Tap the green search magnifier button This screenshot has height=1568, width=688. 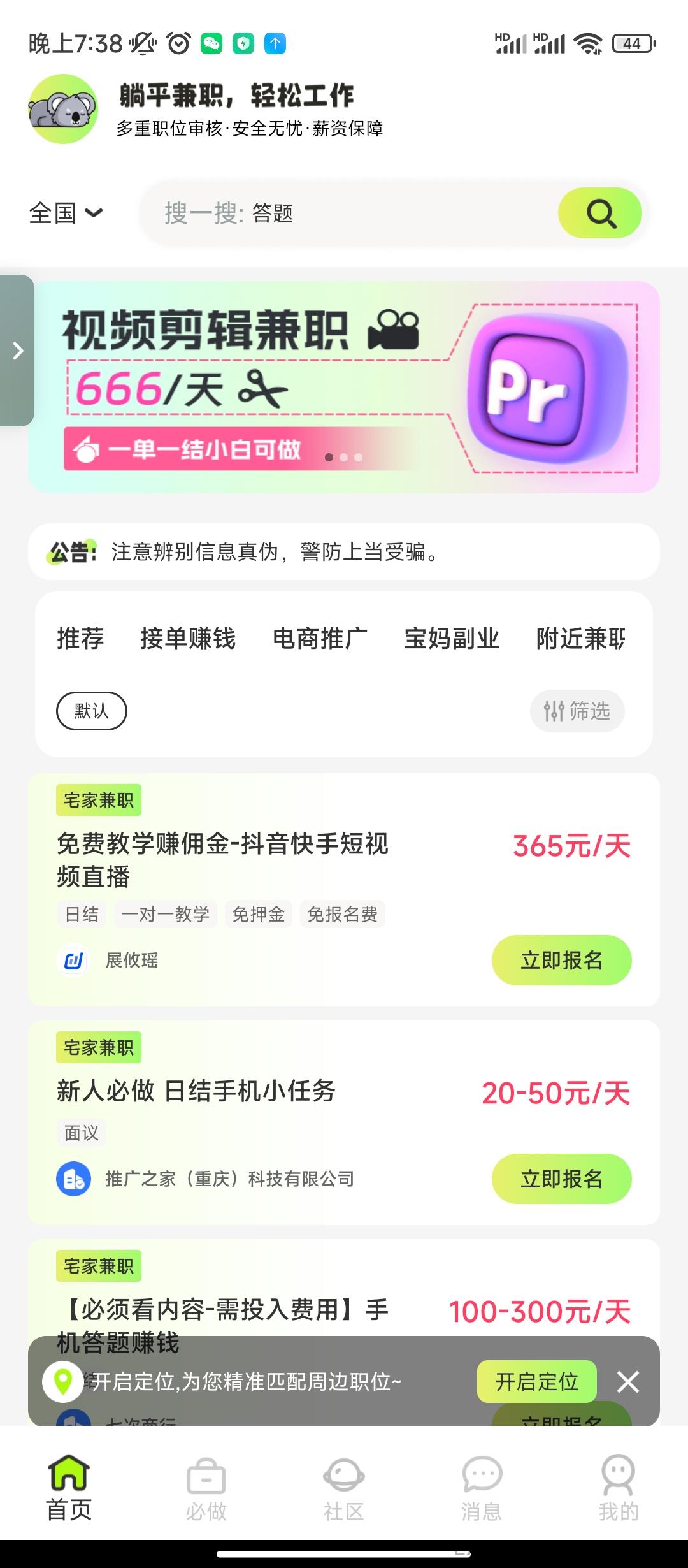coord(600,213)
